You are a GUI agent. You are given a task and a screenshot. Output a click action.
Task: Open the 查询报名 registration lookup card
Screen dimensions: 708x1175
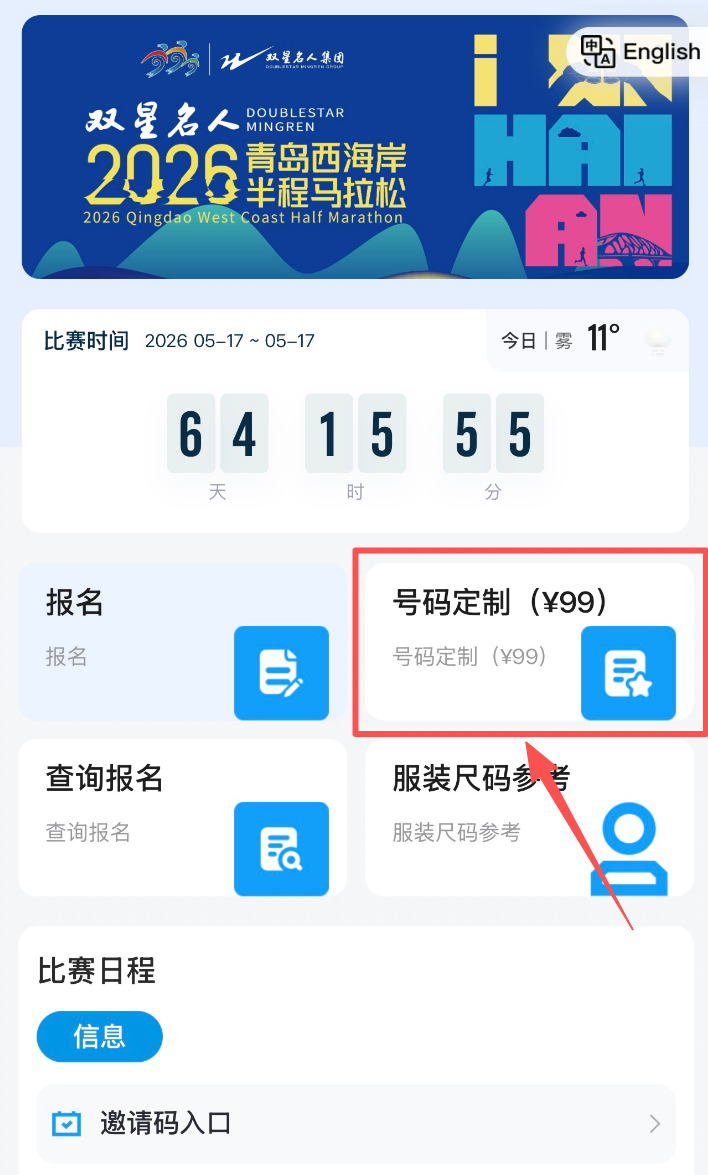click(183, 817)
